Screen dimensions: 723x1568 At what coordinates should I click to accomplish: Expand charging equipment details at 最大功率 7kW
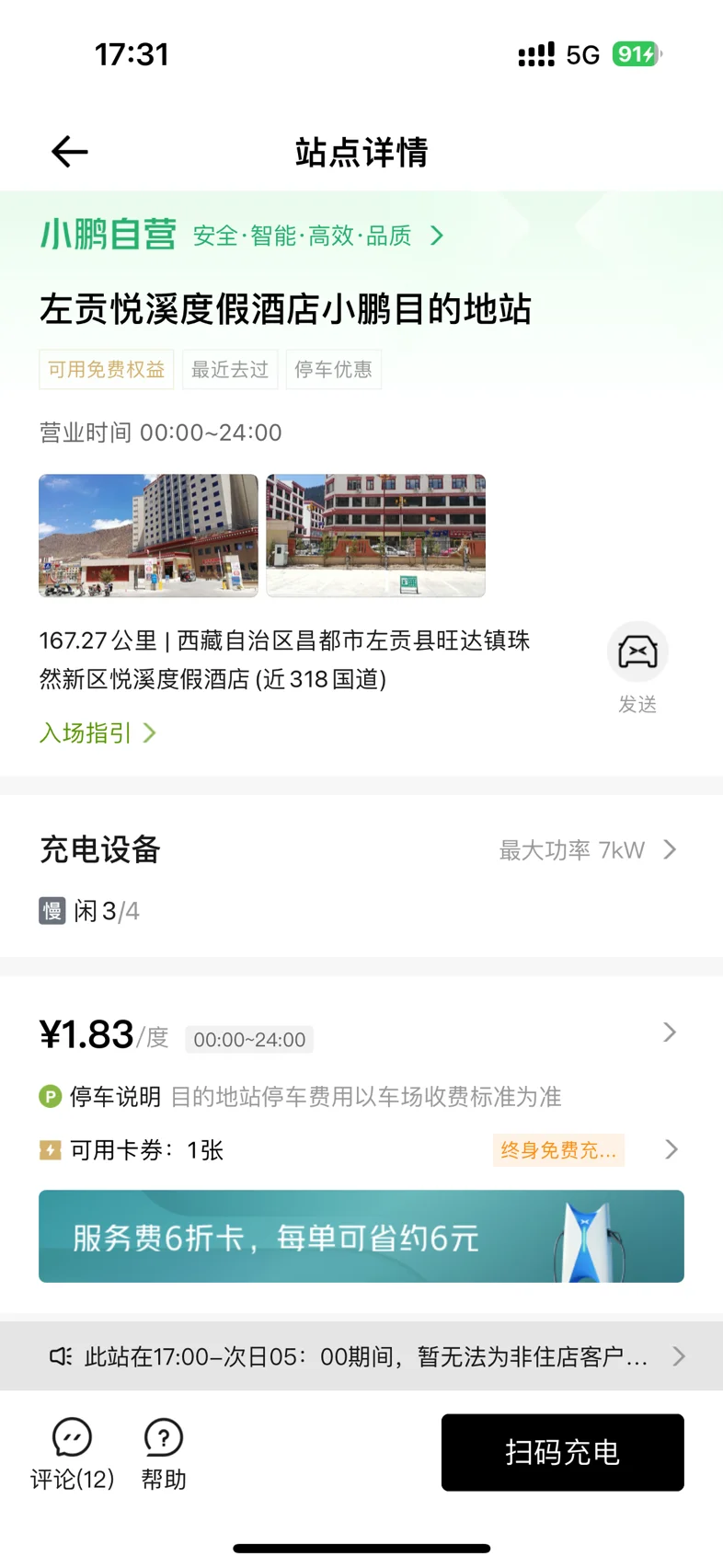[x=588, y=850]
